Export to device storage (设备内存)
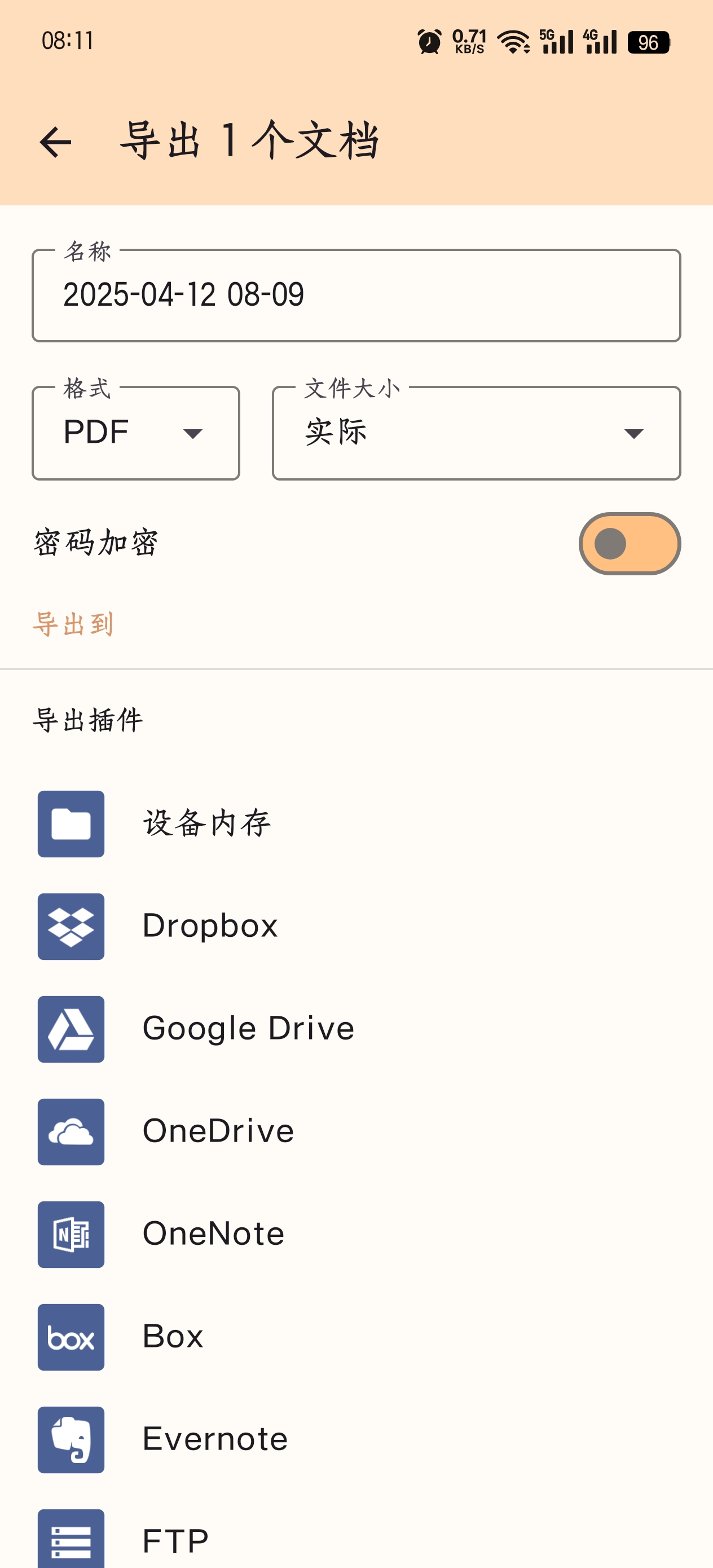713x1568 pixels. pos(356,824)
